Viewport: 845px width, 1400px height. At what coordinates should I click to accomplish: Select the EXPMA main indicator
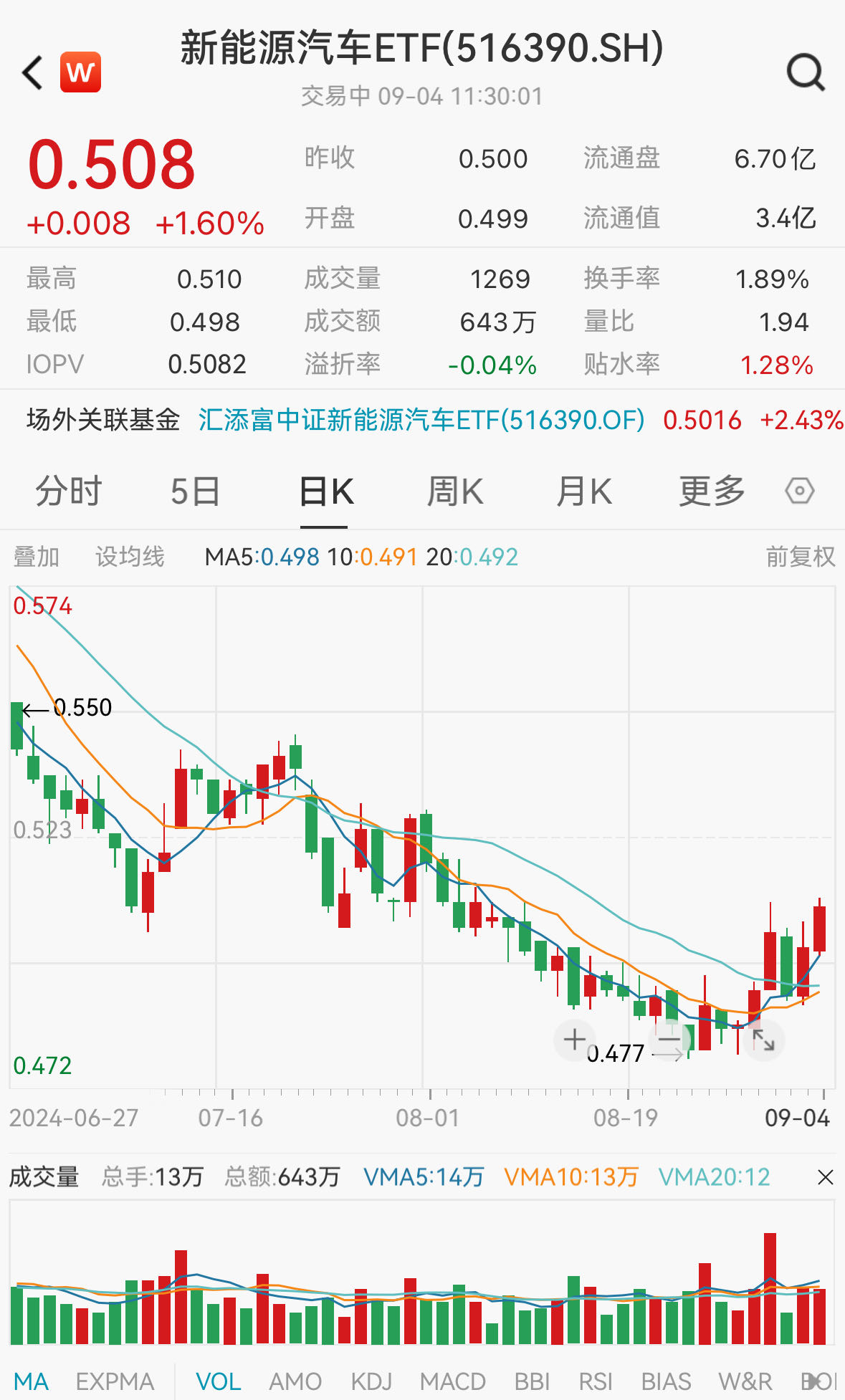click(x=115, y=1381)
